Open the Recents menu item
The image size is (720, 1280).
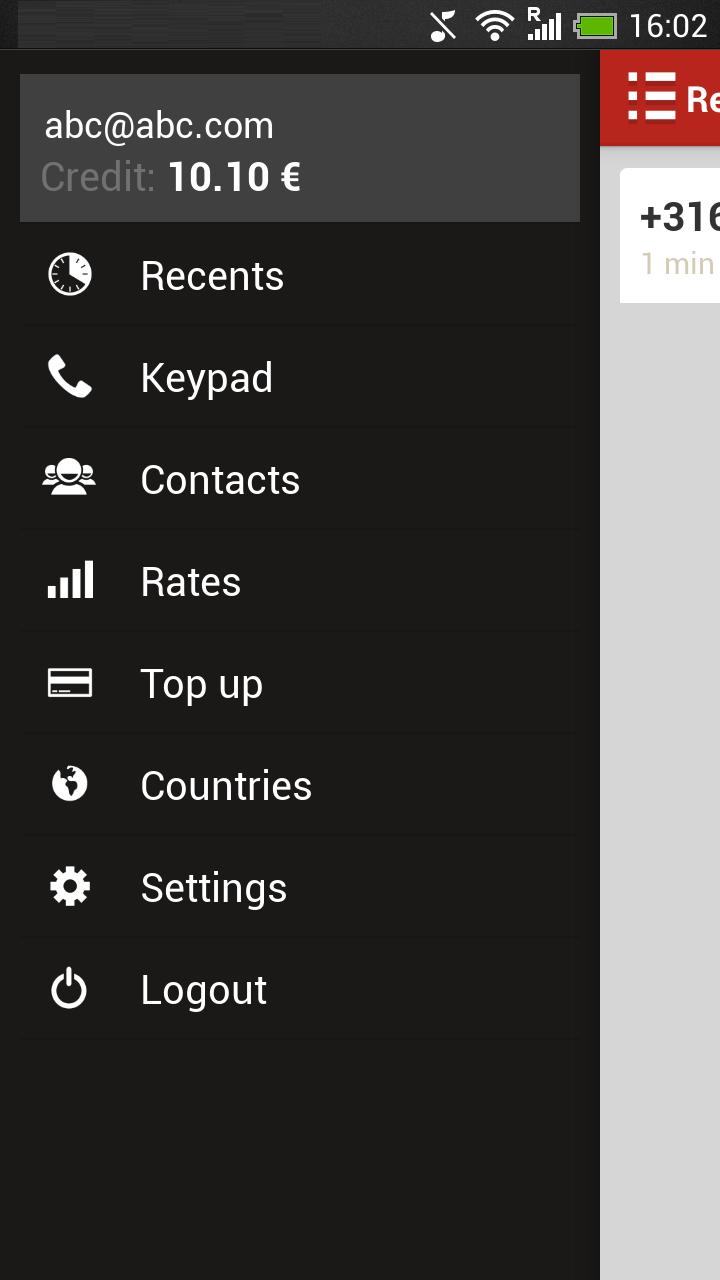point(212,276)
